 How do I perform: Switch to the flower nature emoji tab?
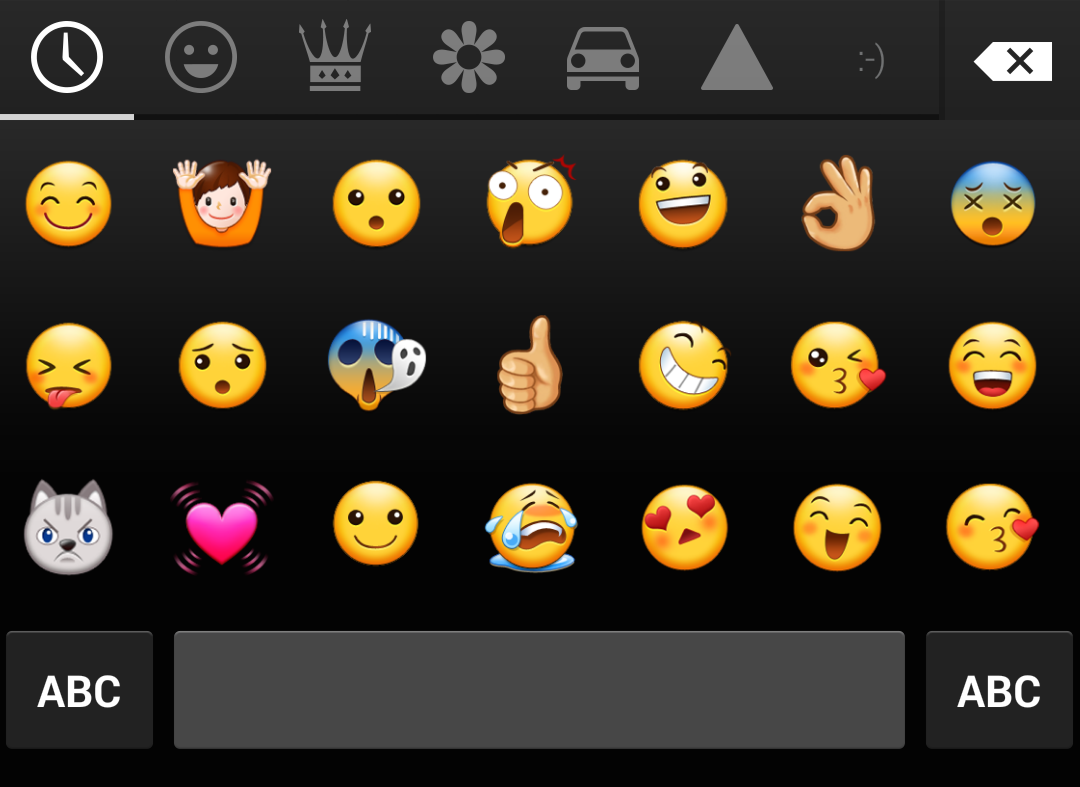tap(469, 57)
